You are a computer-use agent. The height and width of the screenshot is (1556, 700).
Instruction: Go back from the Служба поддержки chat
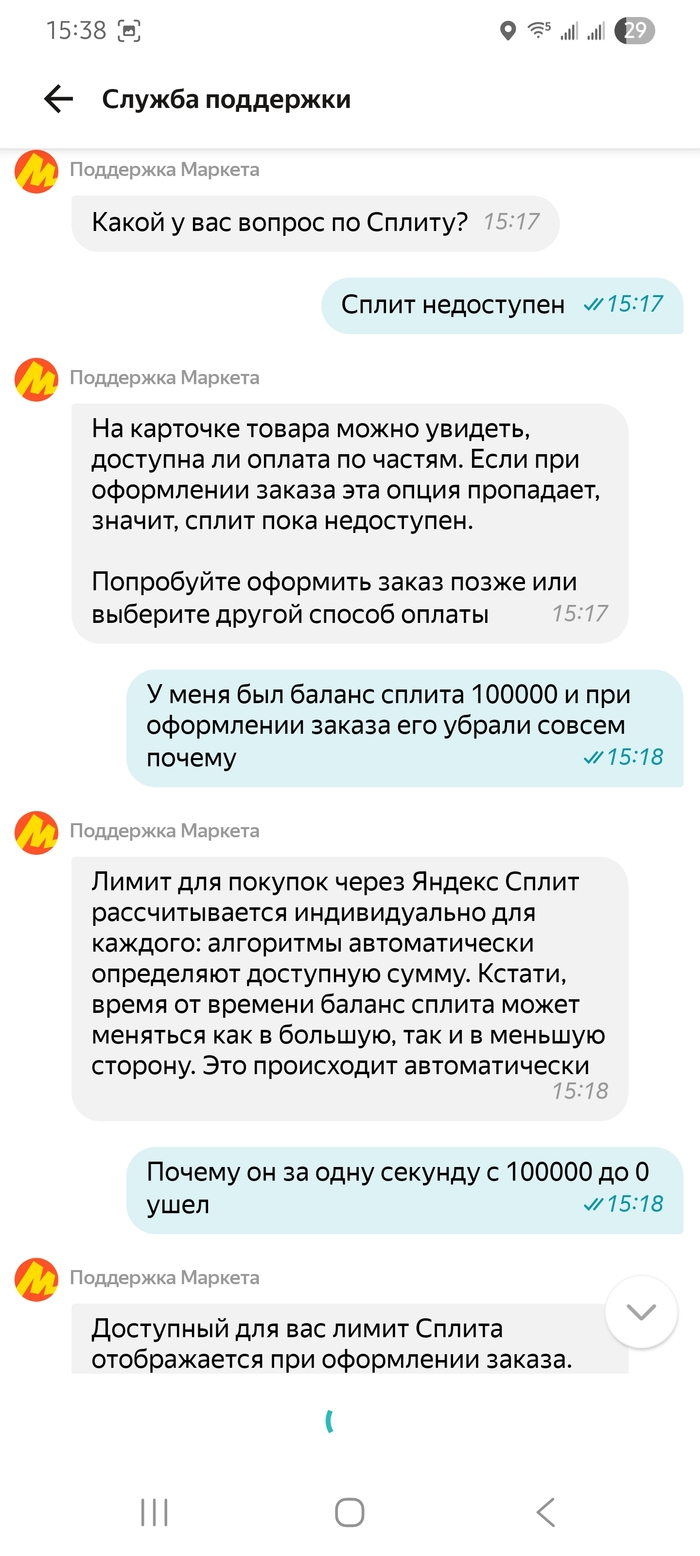pyautogui.click(x=59, y=99)
